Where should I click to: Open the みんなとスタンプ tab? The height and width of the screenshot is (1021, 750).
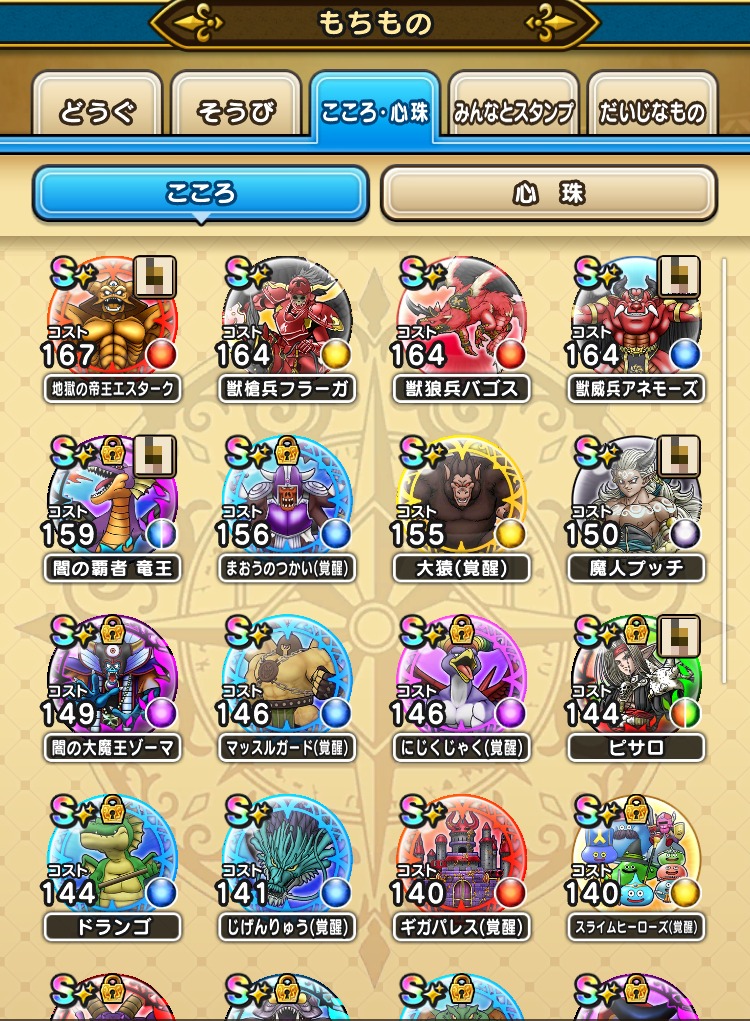coord(513,111)
